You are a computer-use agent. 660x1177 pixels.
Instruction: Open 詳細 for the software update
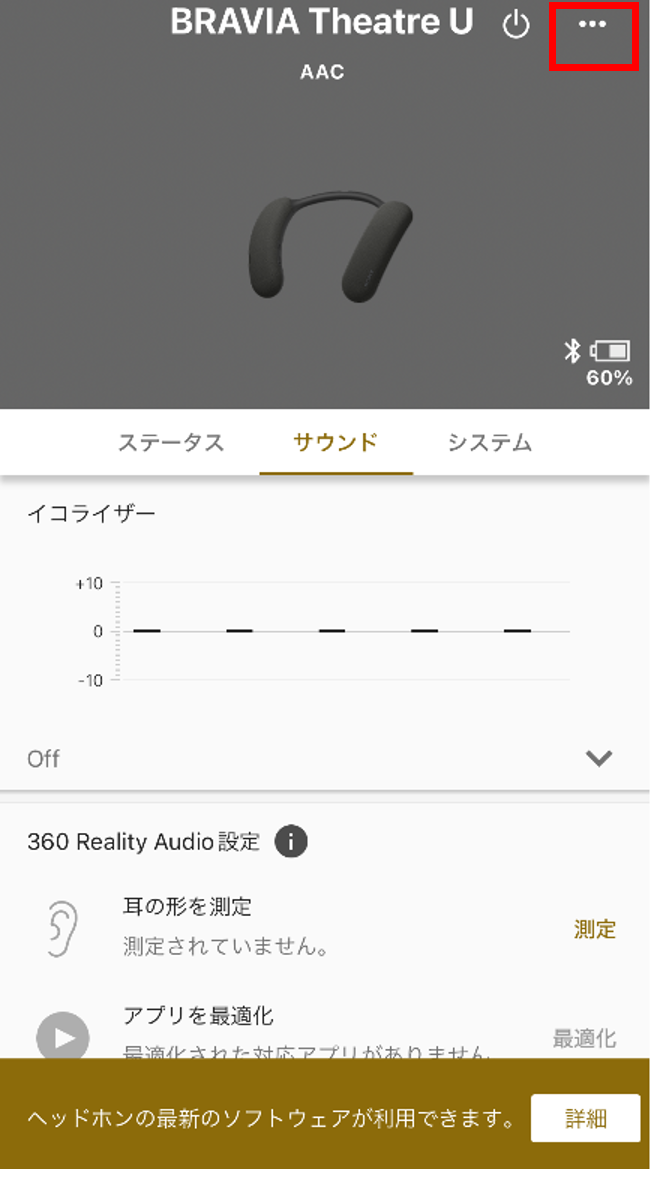pyautogui.click(x=585, y=1118)
